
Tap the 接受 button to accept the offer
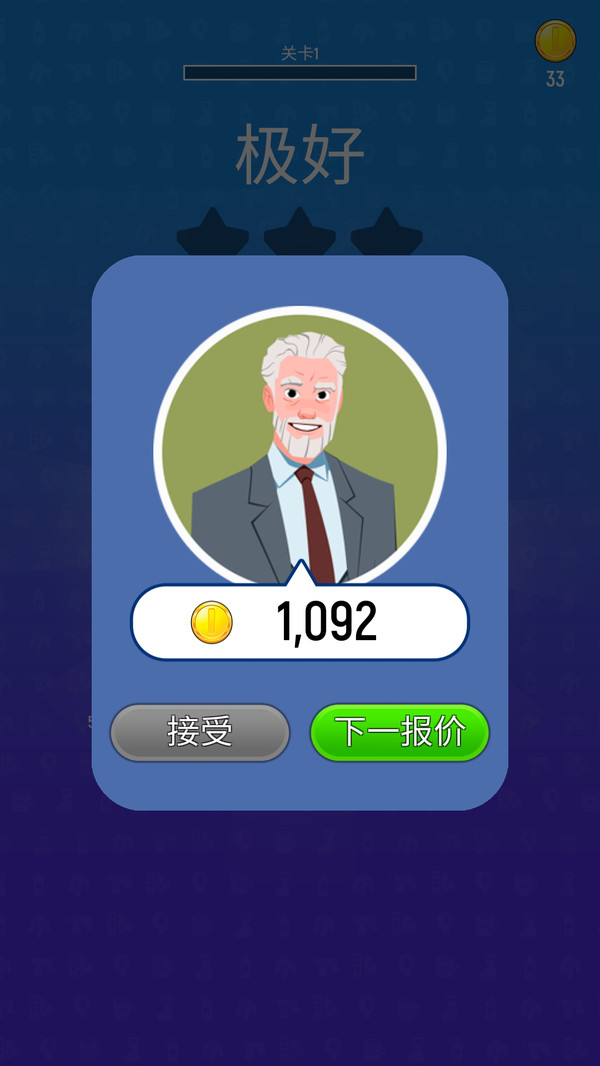(200, 732)
